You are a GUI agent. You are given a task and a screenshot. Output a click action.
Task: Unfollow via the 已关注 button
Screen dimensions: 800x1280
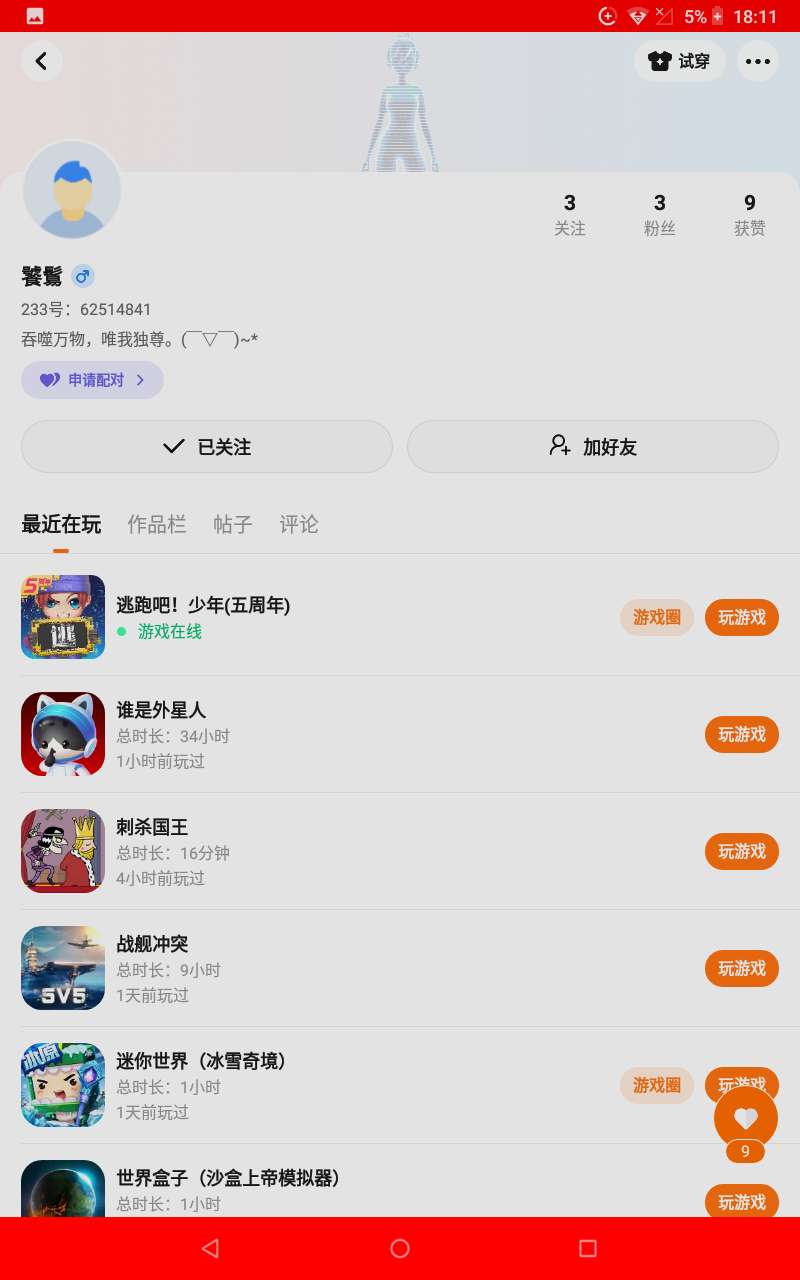point(206,446)
